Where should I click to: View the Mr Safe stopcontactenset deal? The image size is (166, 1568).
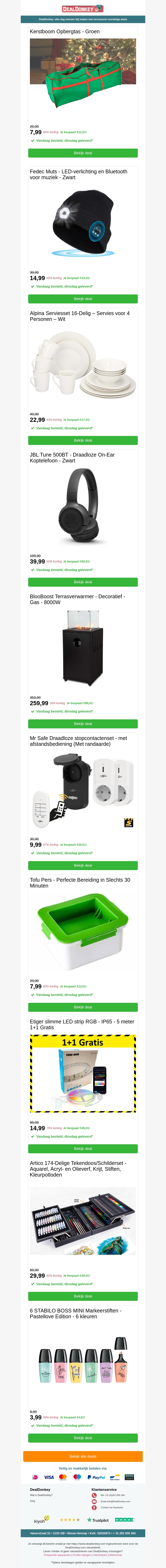coord(83,865)
